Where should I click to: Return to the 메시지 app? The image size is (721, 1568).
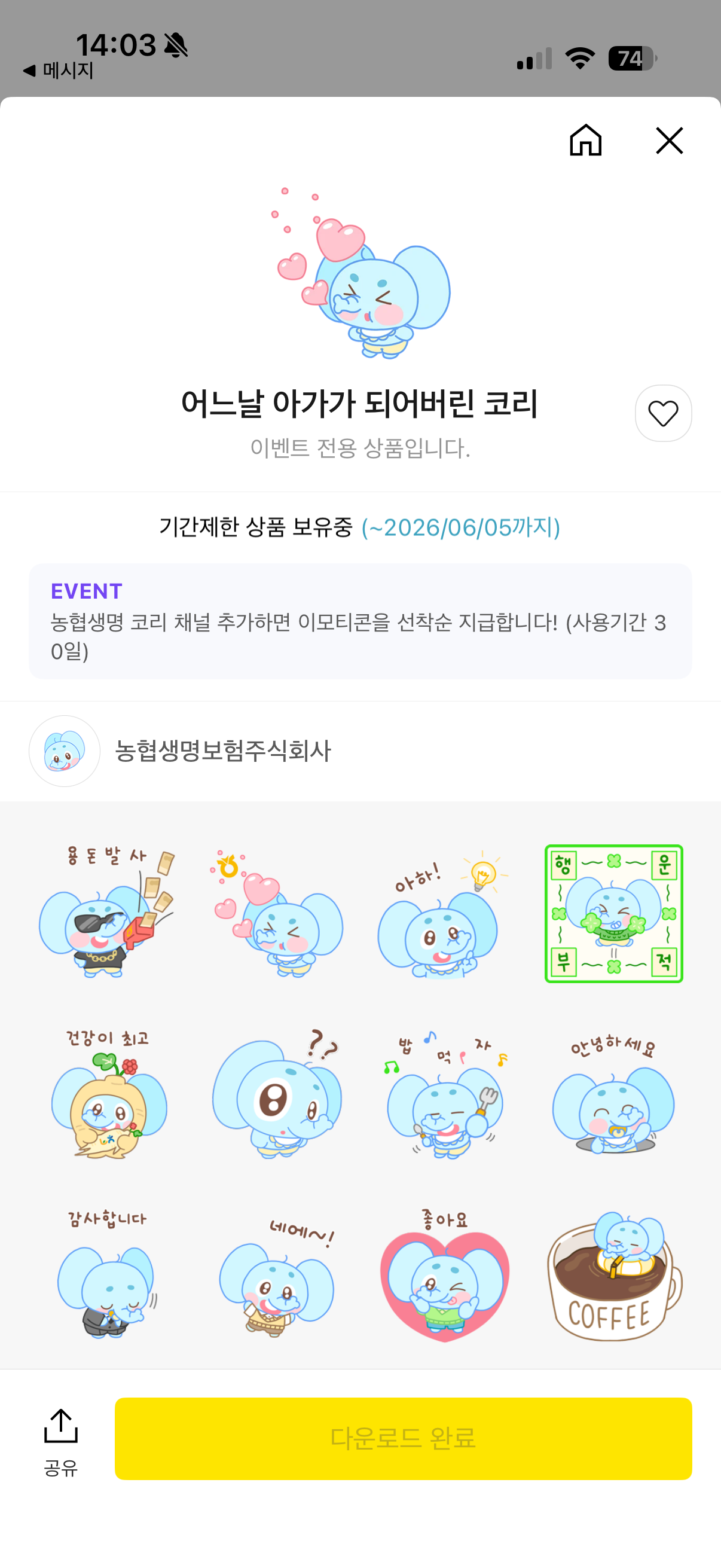tap(58, 71)
